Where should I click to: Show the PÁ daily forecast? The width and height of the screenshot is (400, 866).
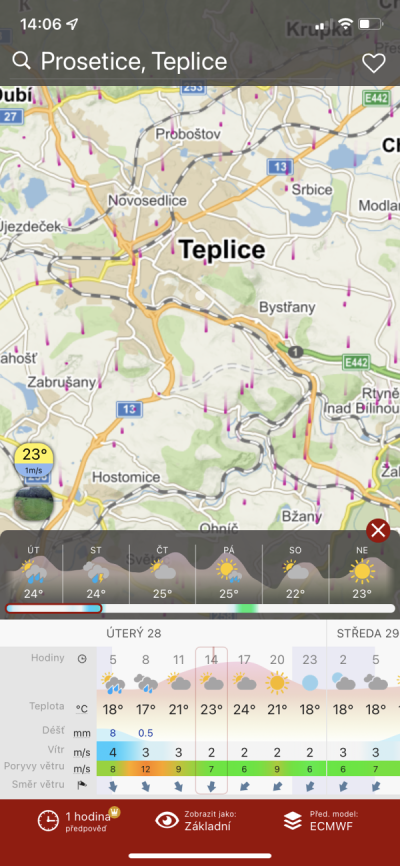coord(229,572)
